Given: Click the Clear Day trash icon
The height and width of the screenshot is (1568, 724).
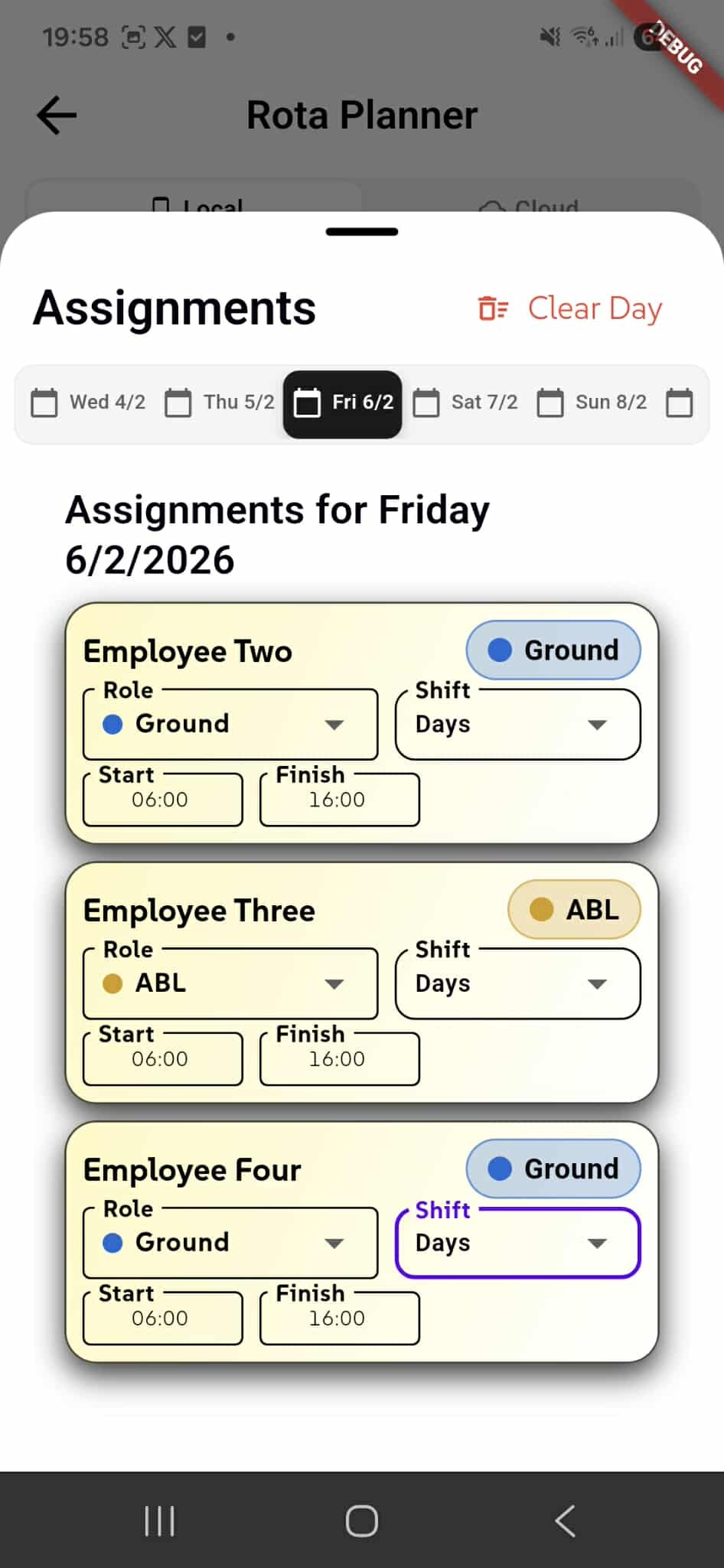Looking at the screenshot, I should coord(493,308).
